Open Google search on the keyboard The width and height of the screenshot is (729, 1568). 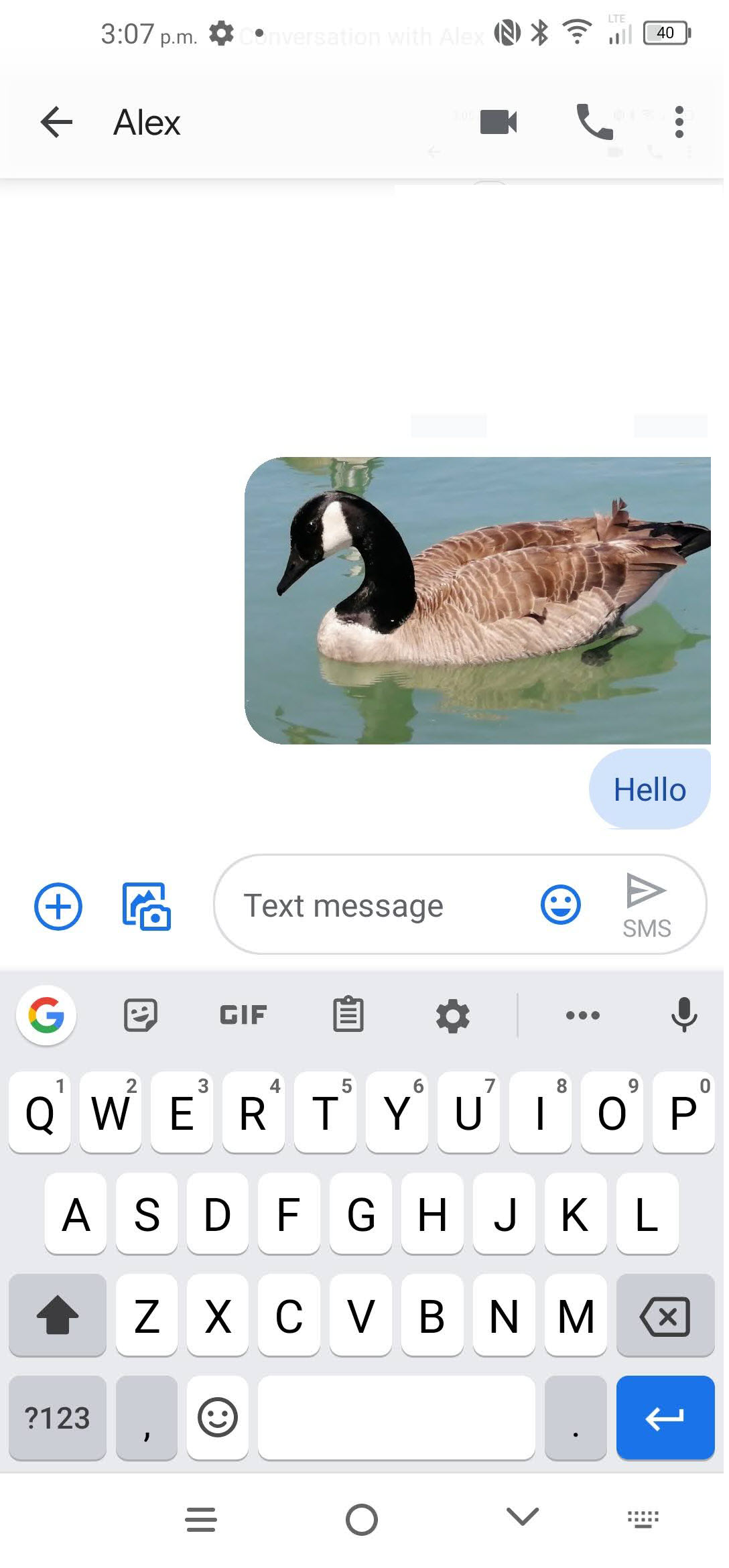tap(46, 1015)
